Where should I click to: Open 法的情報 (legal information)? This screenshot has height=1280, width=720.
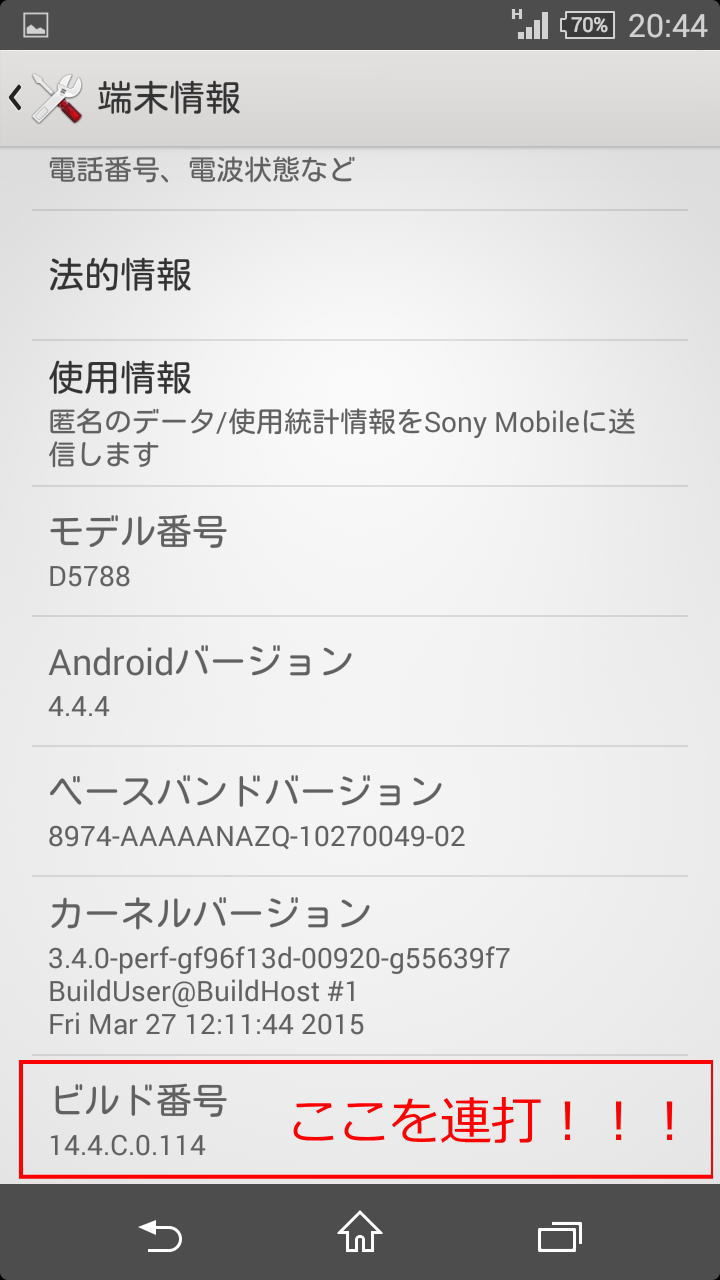pos(360,273)
